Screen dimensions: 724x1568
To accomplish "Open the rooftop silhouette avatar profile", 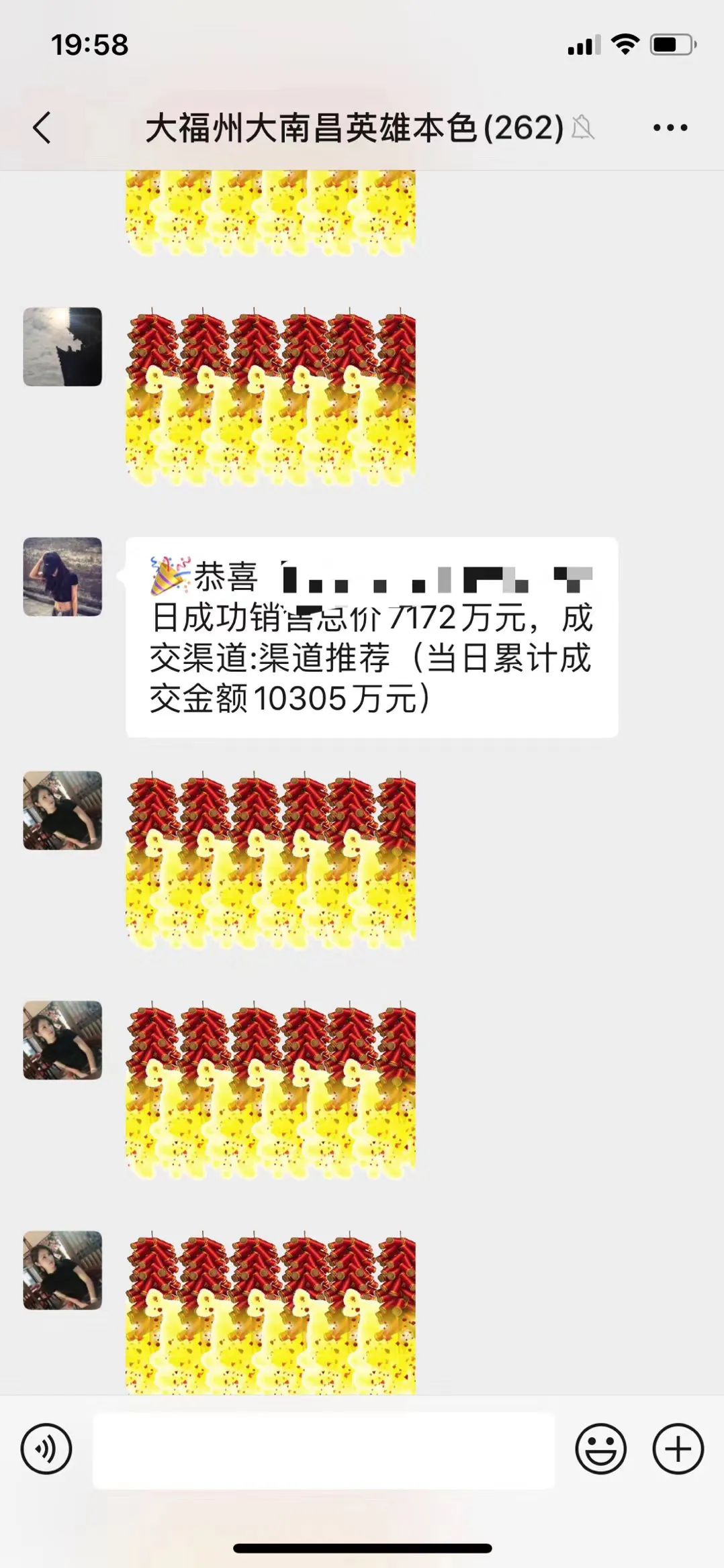I will click(62, 347).
